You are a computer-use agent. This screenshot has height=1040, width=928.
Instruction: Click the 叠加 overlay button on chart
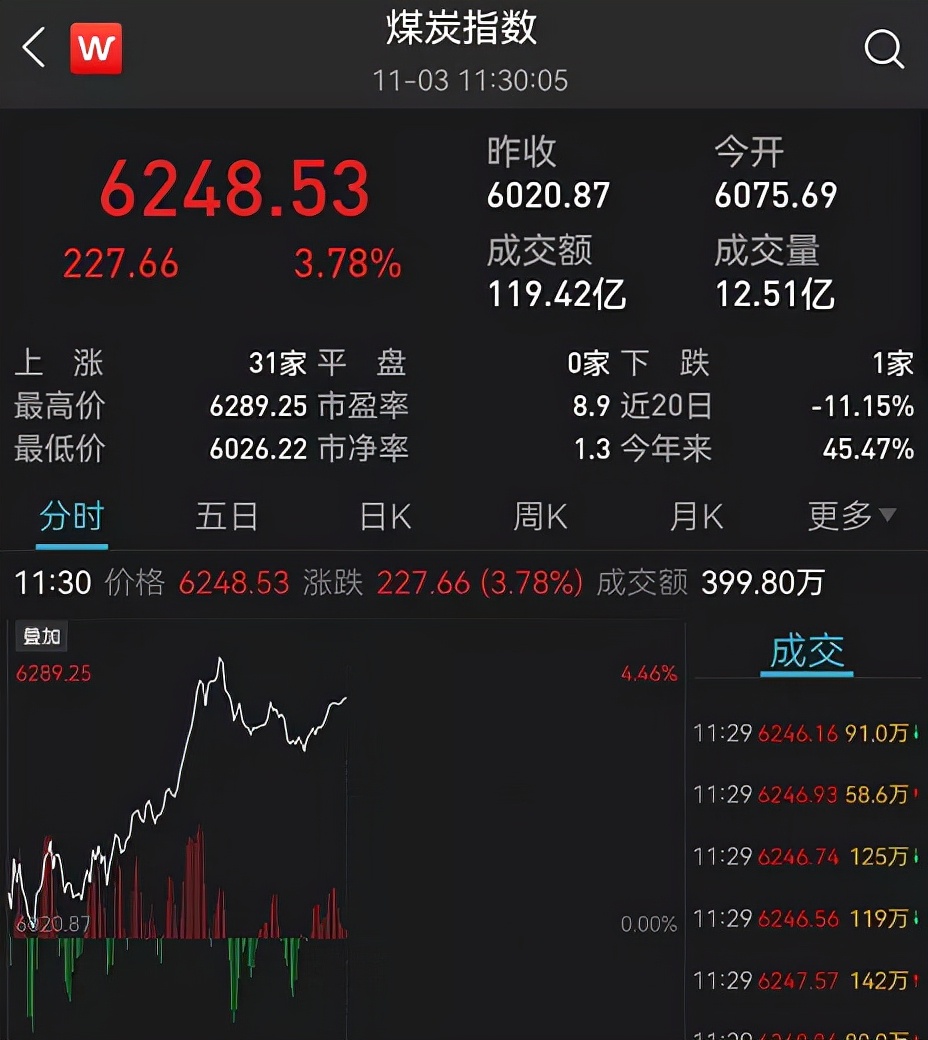pos(41,636)
